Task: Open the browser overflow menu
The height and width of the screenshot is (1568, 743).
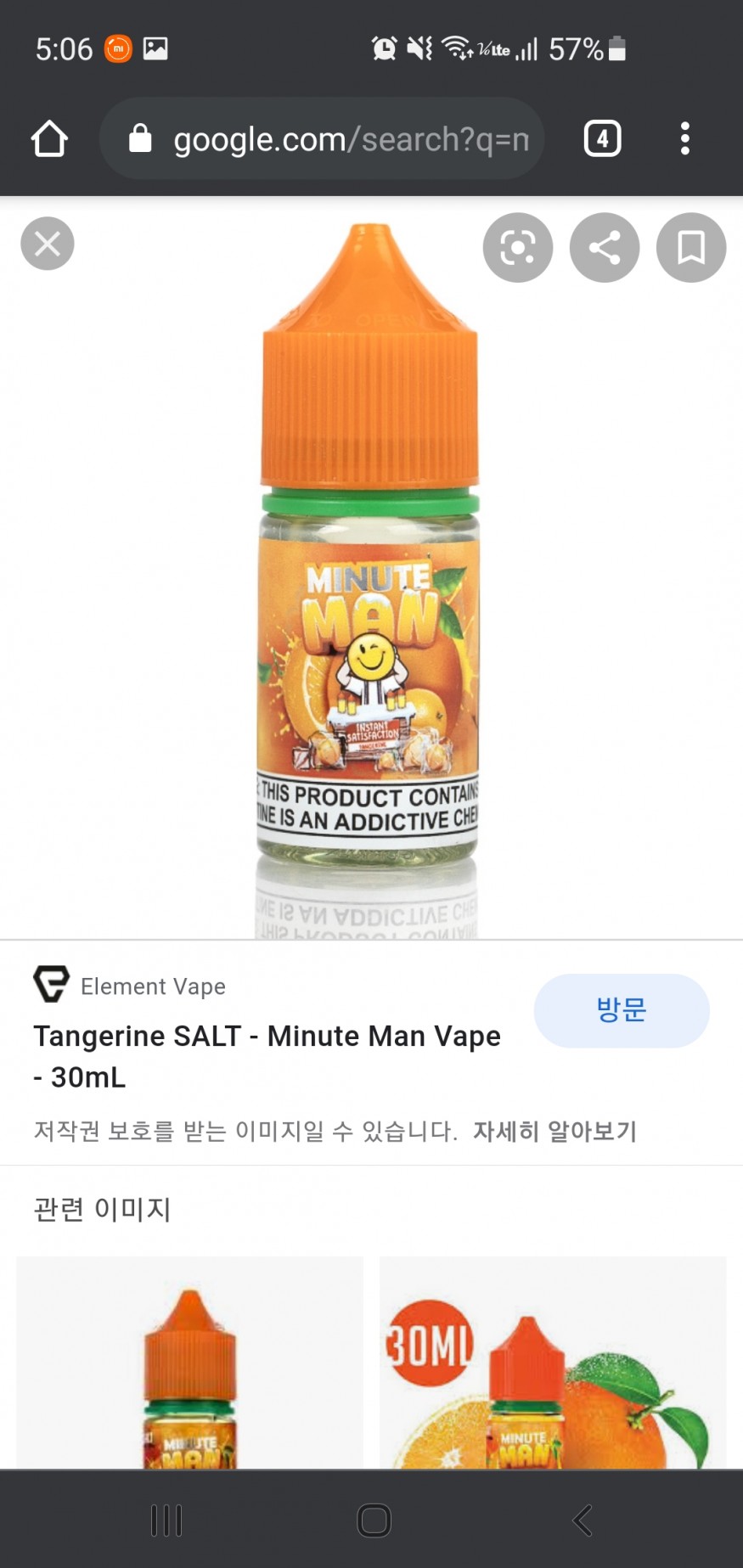Action: (684, 139)
